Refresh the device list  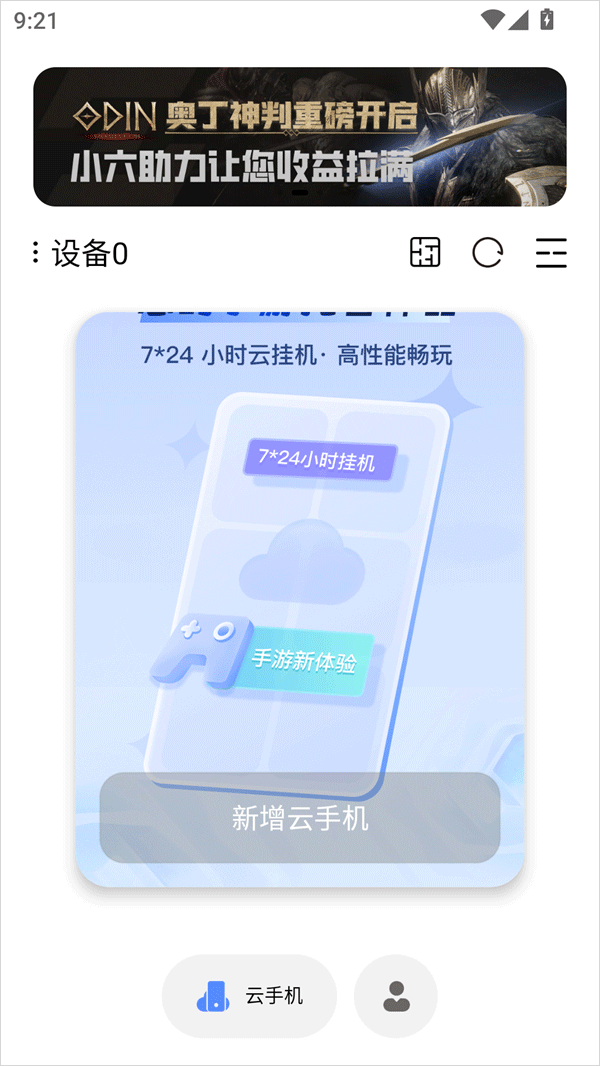487,253
